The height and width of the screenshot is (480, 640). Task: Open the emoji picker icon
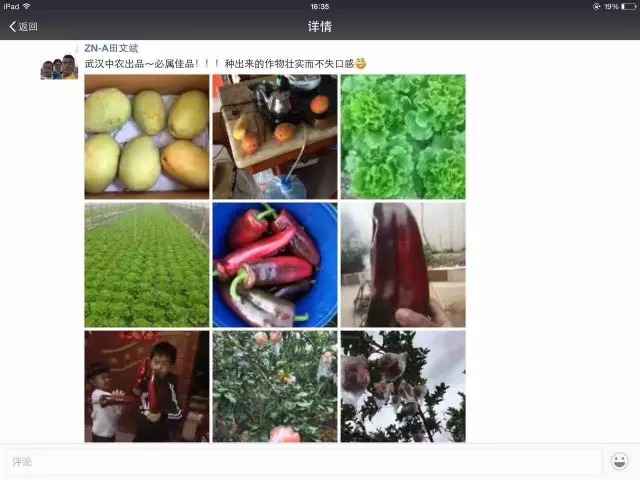pos(619,461)
